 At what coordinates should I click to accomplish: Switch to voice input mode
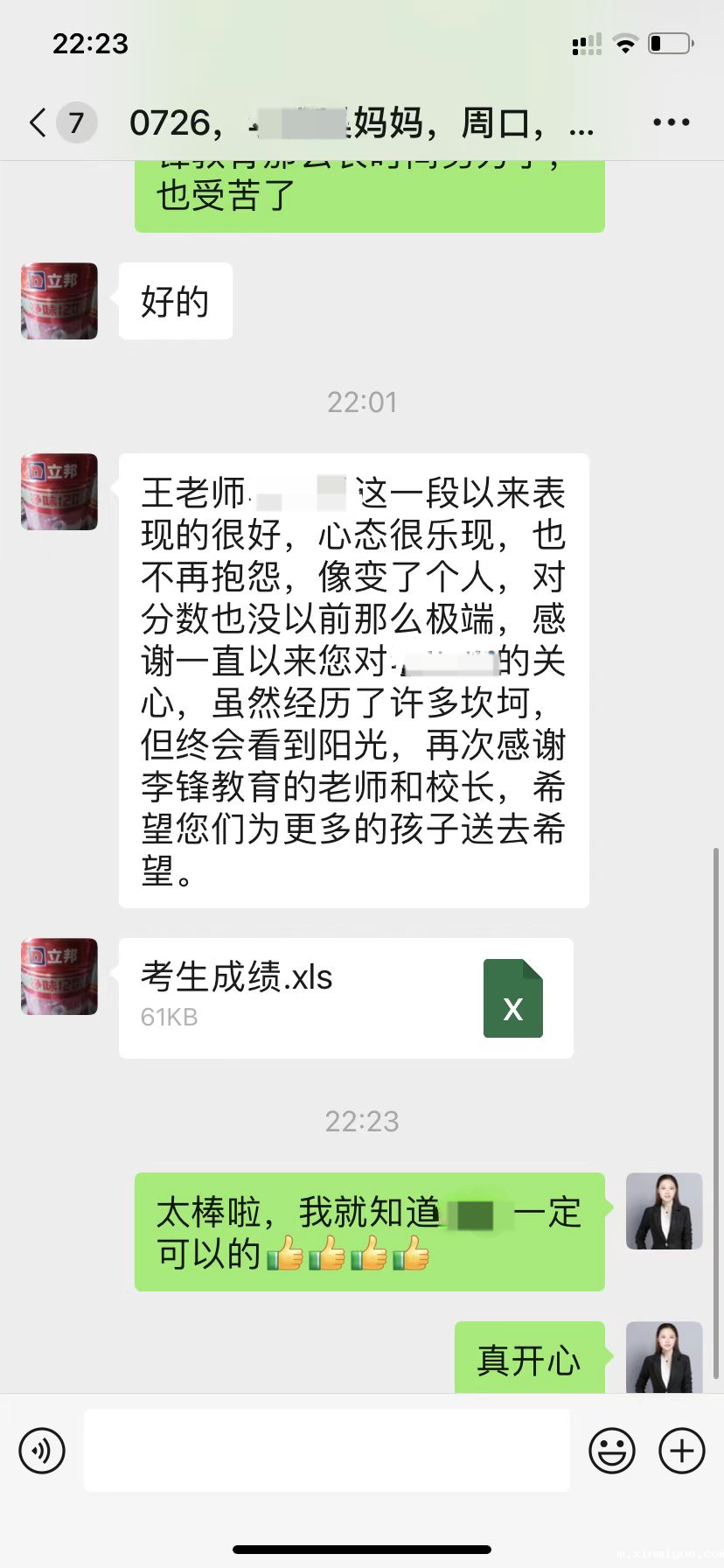pos(41,1450)
